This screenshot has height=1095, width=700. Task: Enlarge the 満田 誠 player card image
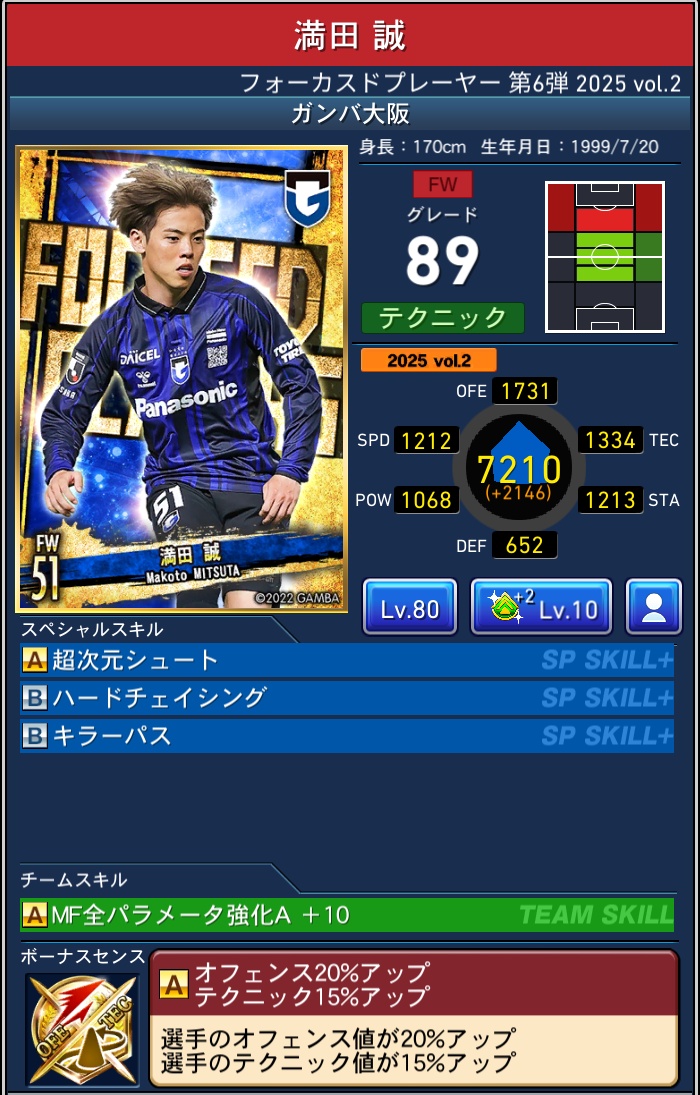(x=182, y=380)
